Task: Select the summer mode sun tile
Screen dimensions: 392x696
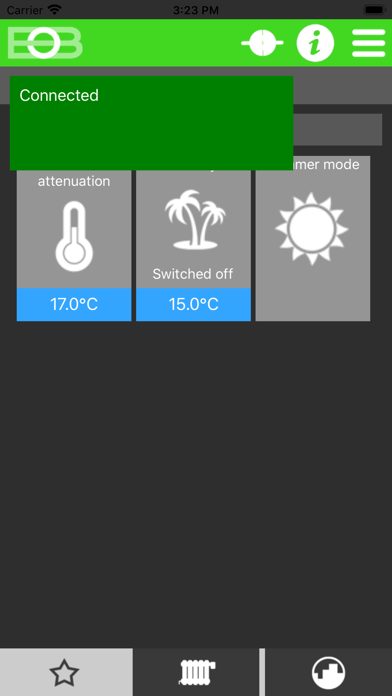Action: click(313, 238)
